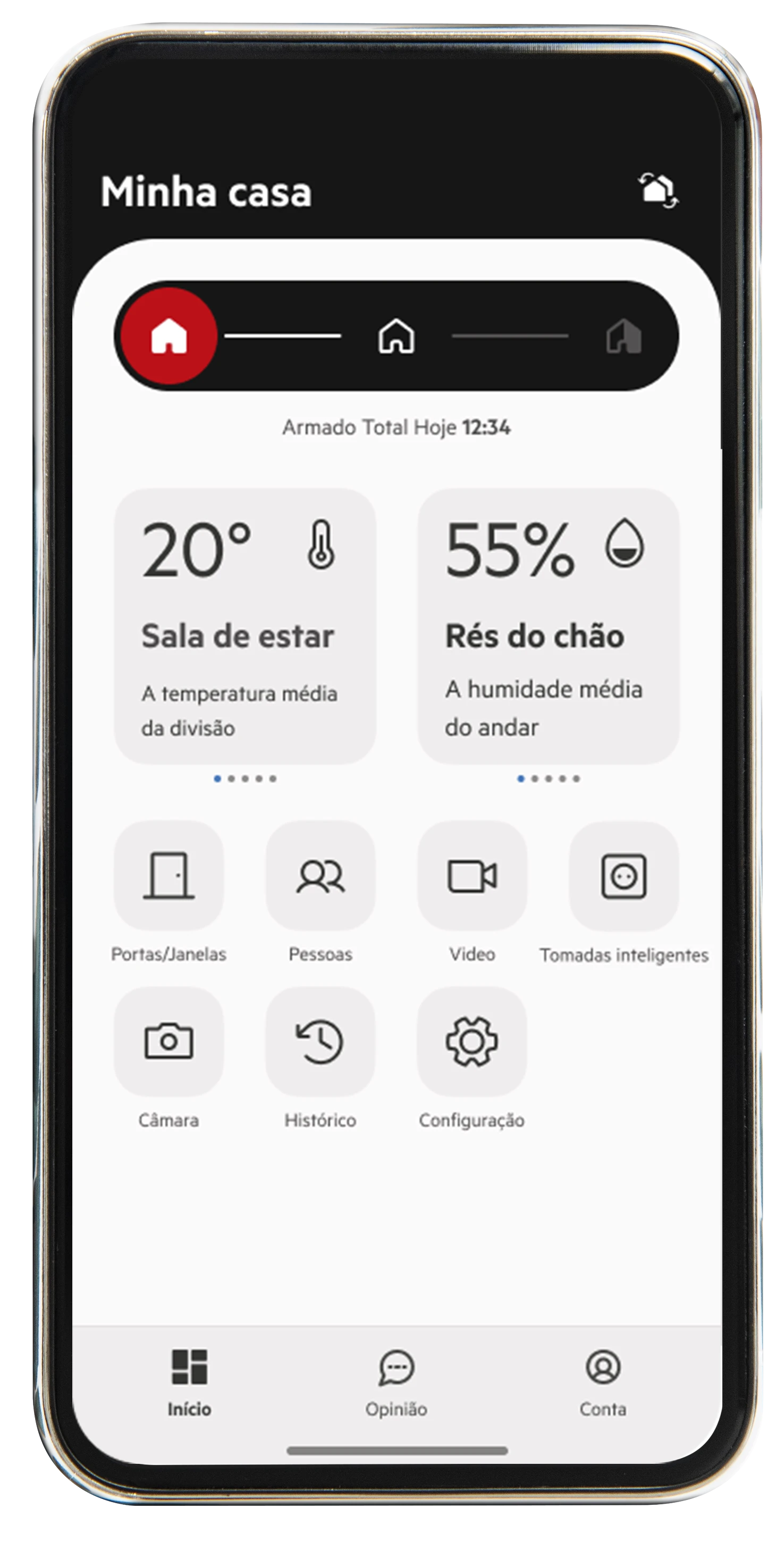Select the greyed house disarm mode
Screen dimensions: 784x1550
623,336
